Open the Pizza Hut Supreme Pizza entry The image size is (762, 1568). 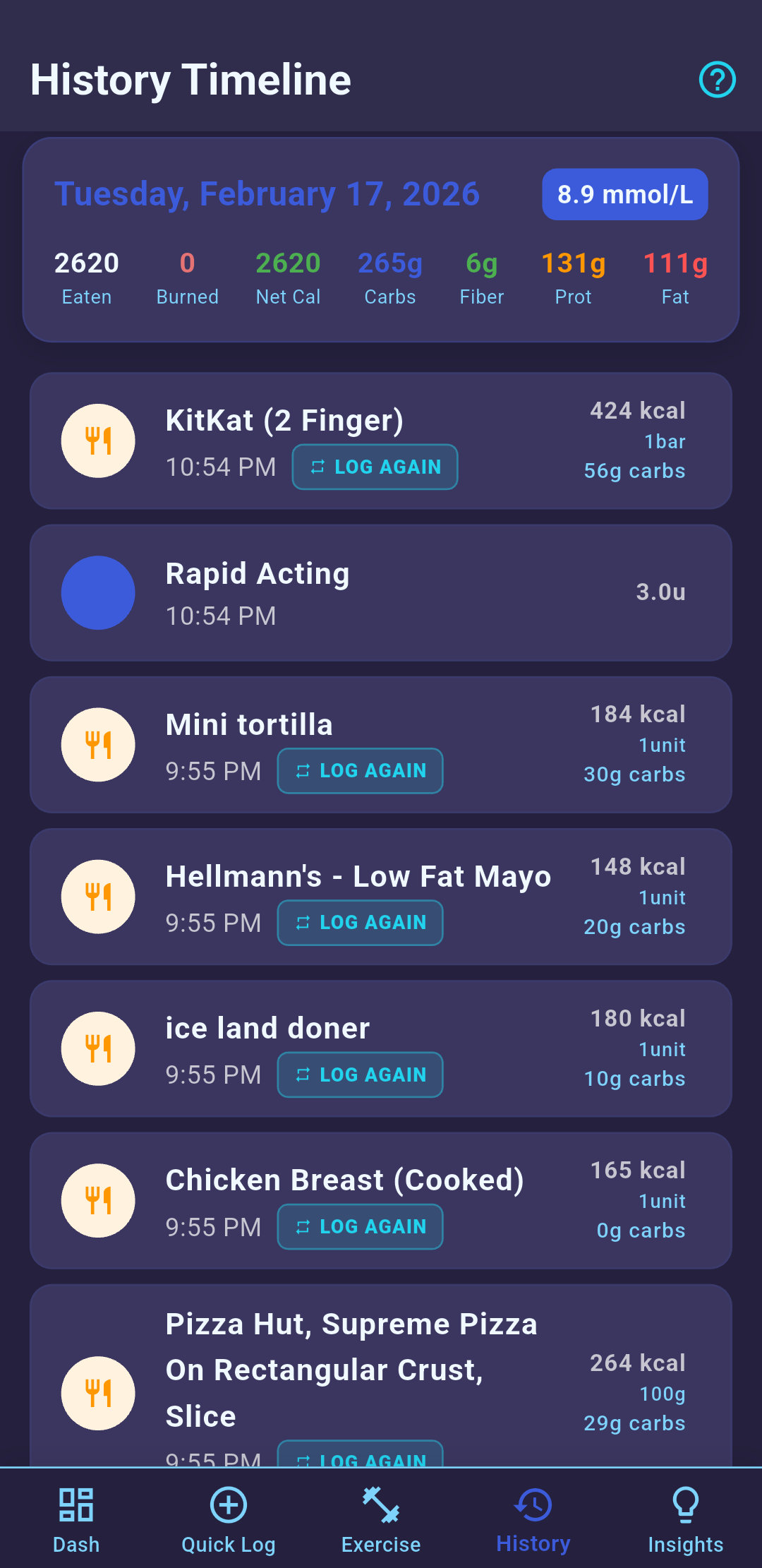click(381, 1375)
